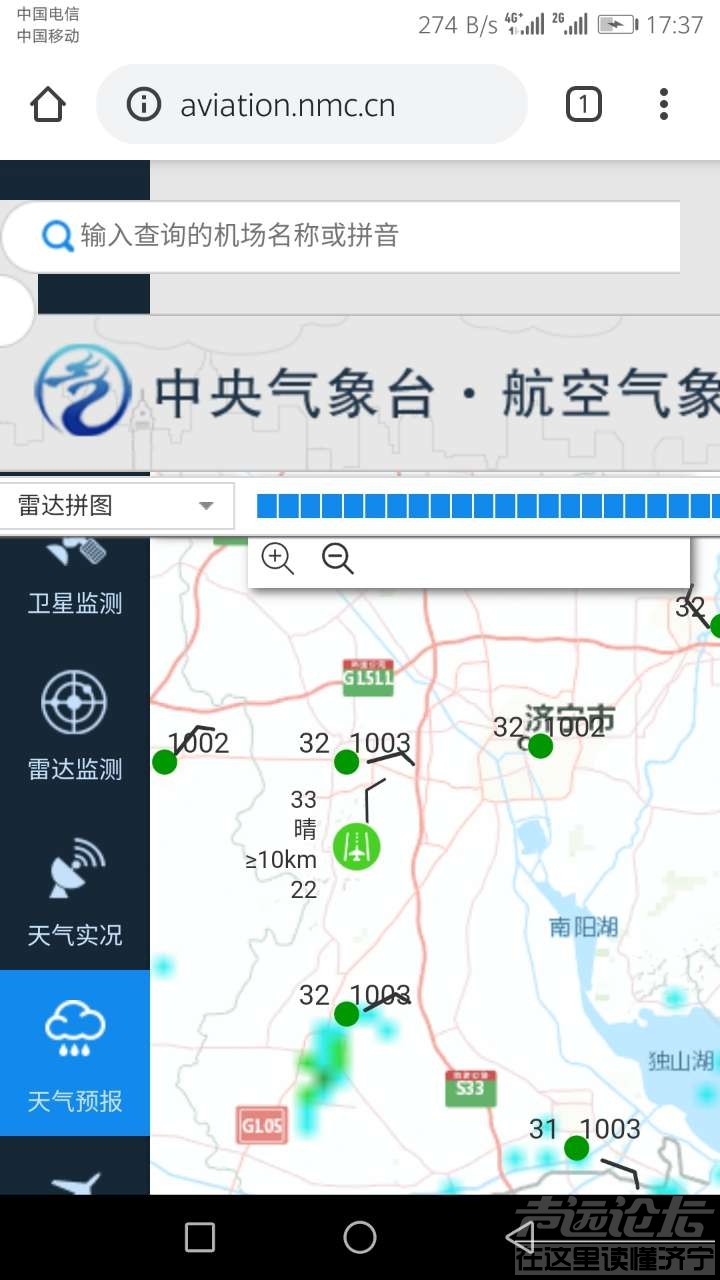720x1280 pixels.
Task: Open the browser tab switcher
Action: tap(584, 105)
